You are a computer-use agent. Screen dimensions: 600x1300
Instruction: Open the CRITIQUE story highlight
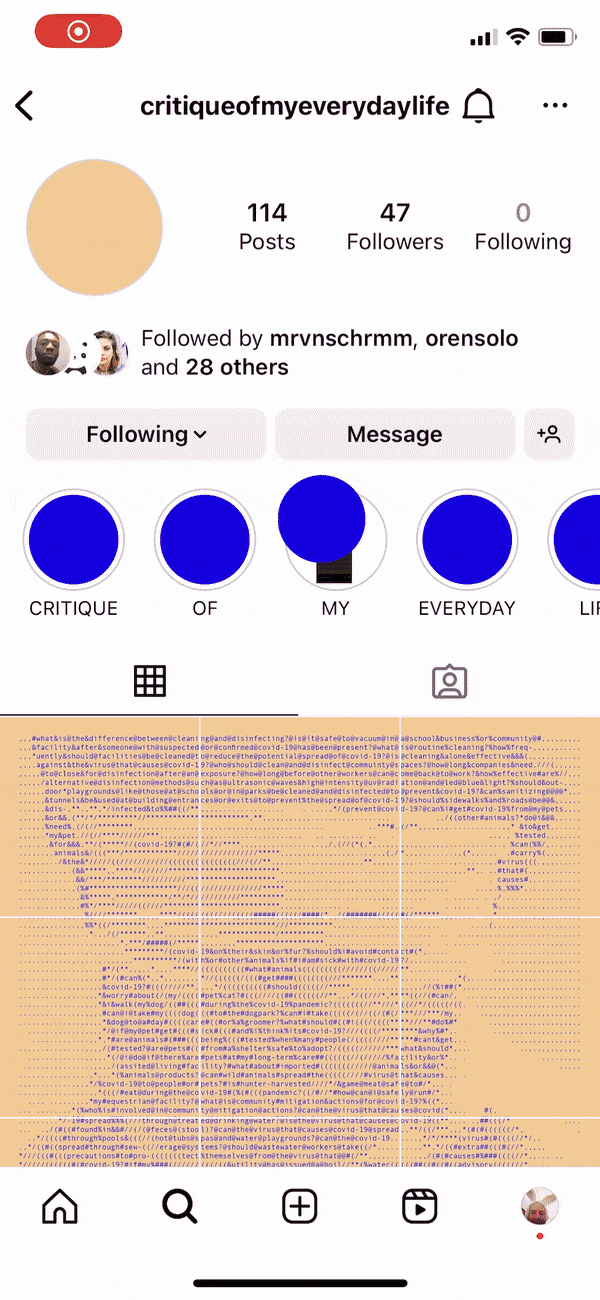(x=73, y=541)
